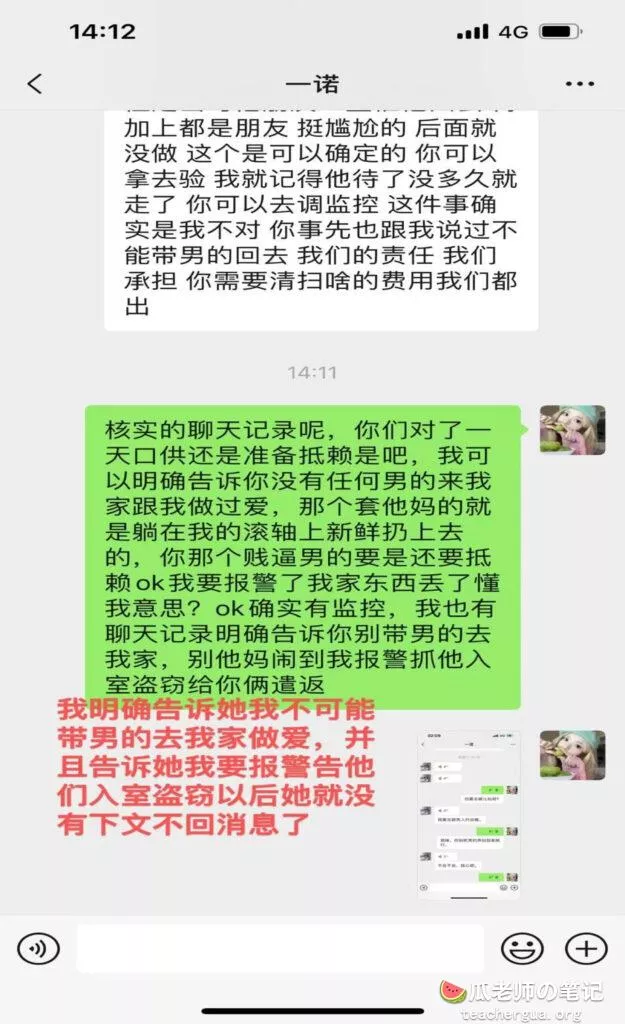Open the plus attachments menu
Image resolution: width=625 pixels, height=1024 pixels.
coord(586,948)
